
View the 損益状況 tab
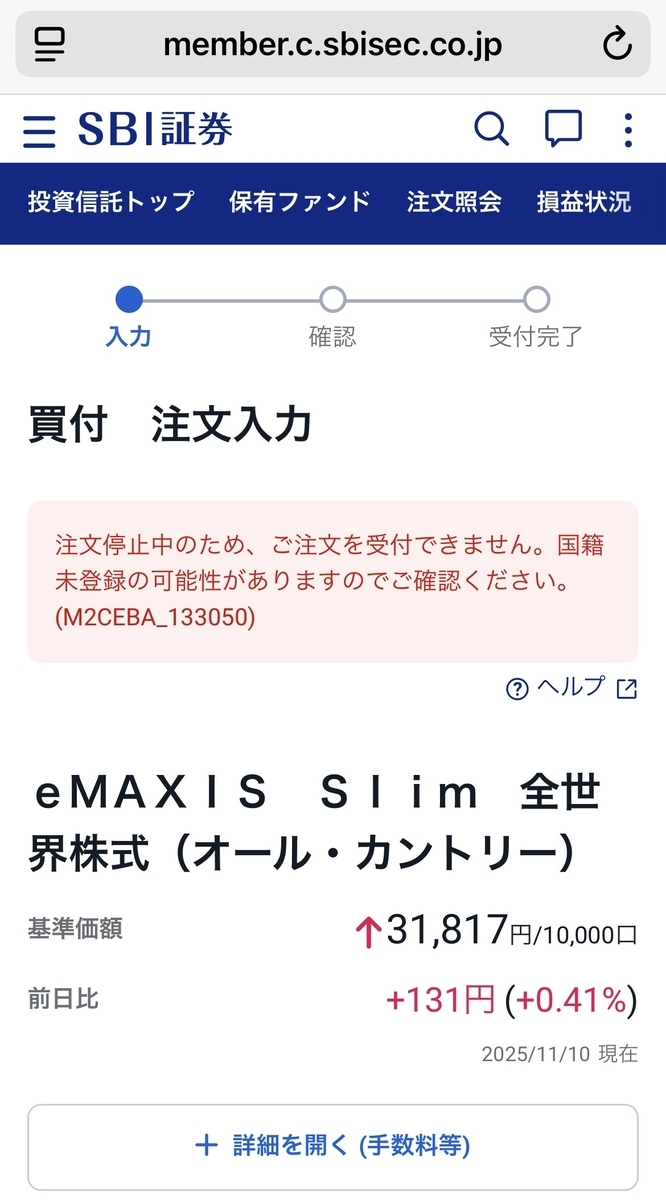(584, 202)
